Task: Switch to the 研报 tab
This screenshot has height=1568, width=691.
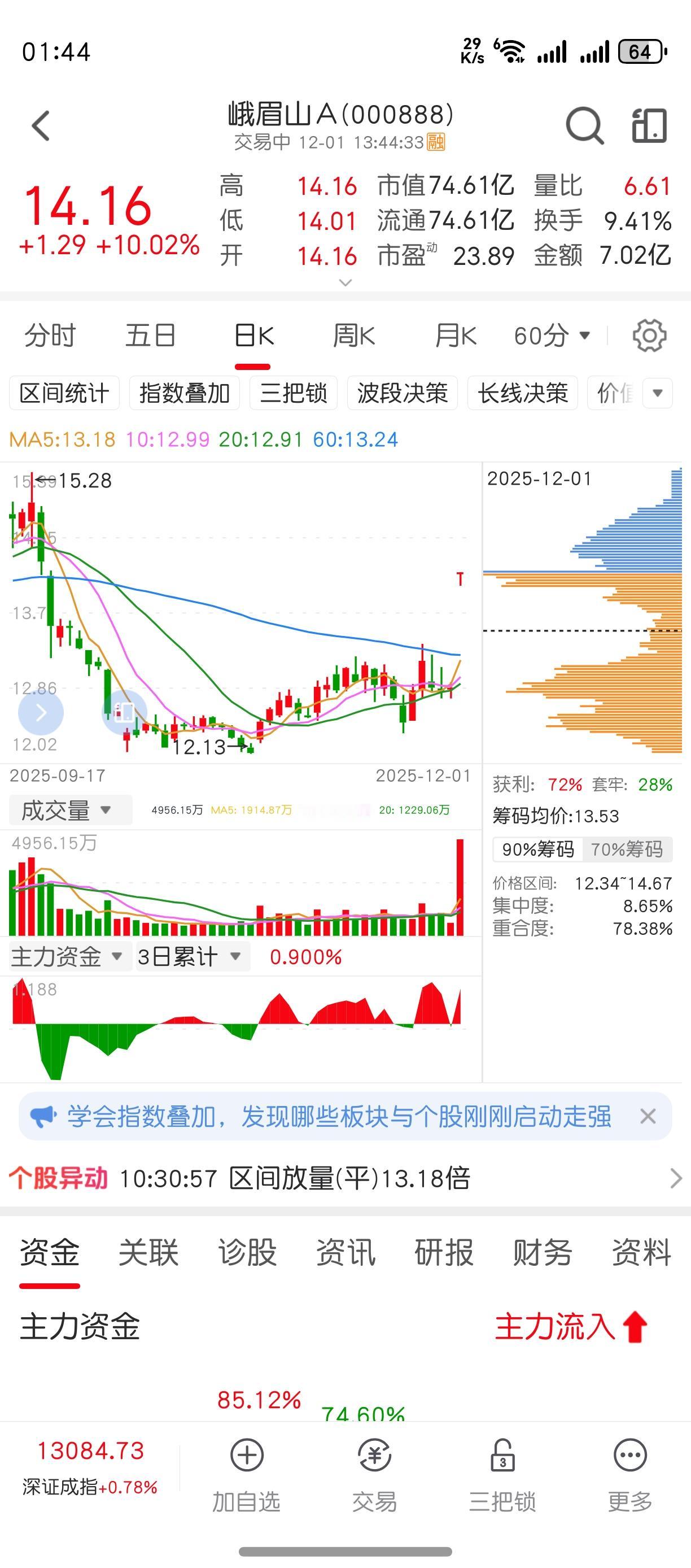Action: pyautogui.click(x=444, y=1252)
